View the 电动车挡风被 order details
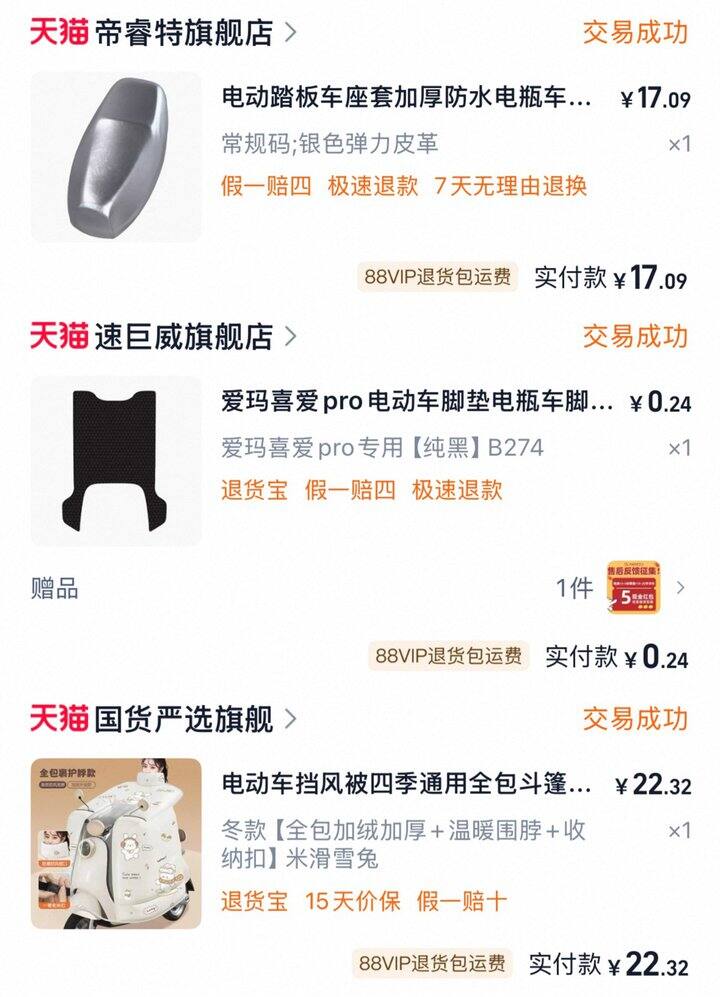 click(406, 784)
